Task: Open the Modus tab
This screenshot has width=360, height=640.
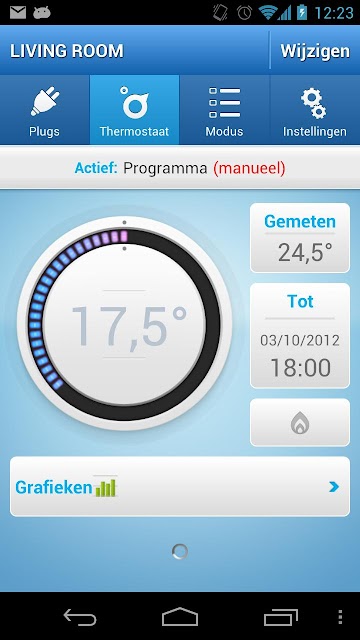Action: (x=224, y=110)
